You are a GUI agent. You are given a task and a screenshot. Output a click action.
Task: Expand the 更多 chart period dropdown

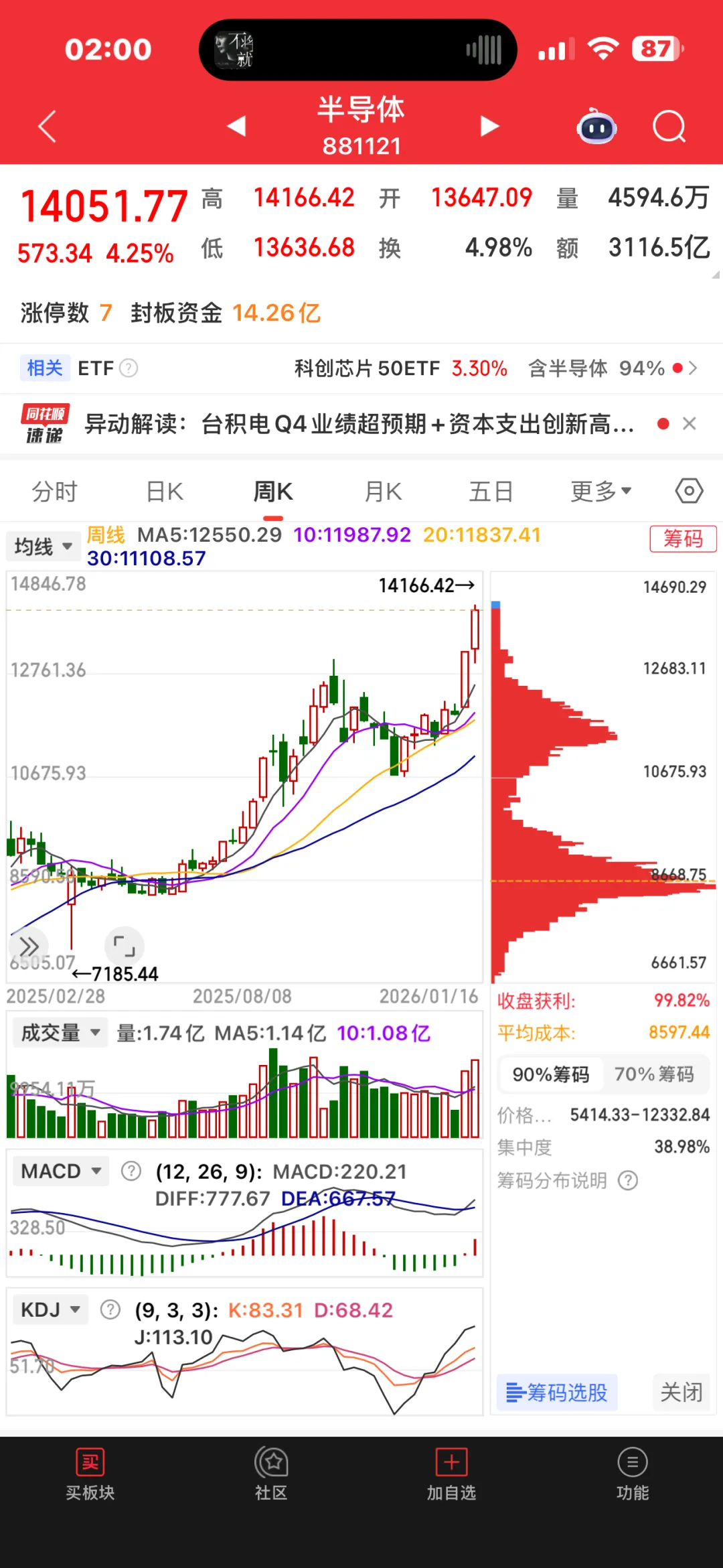600,492
